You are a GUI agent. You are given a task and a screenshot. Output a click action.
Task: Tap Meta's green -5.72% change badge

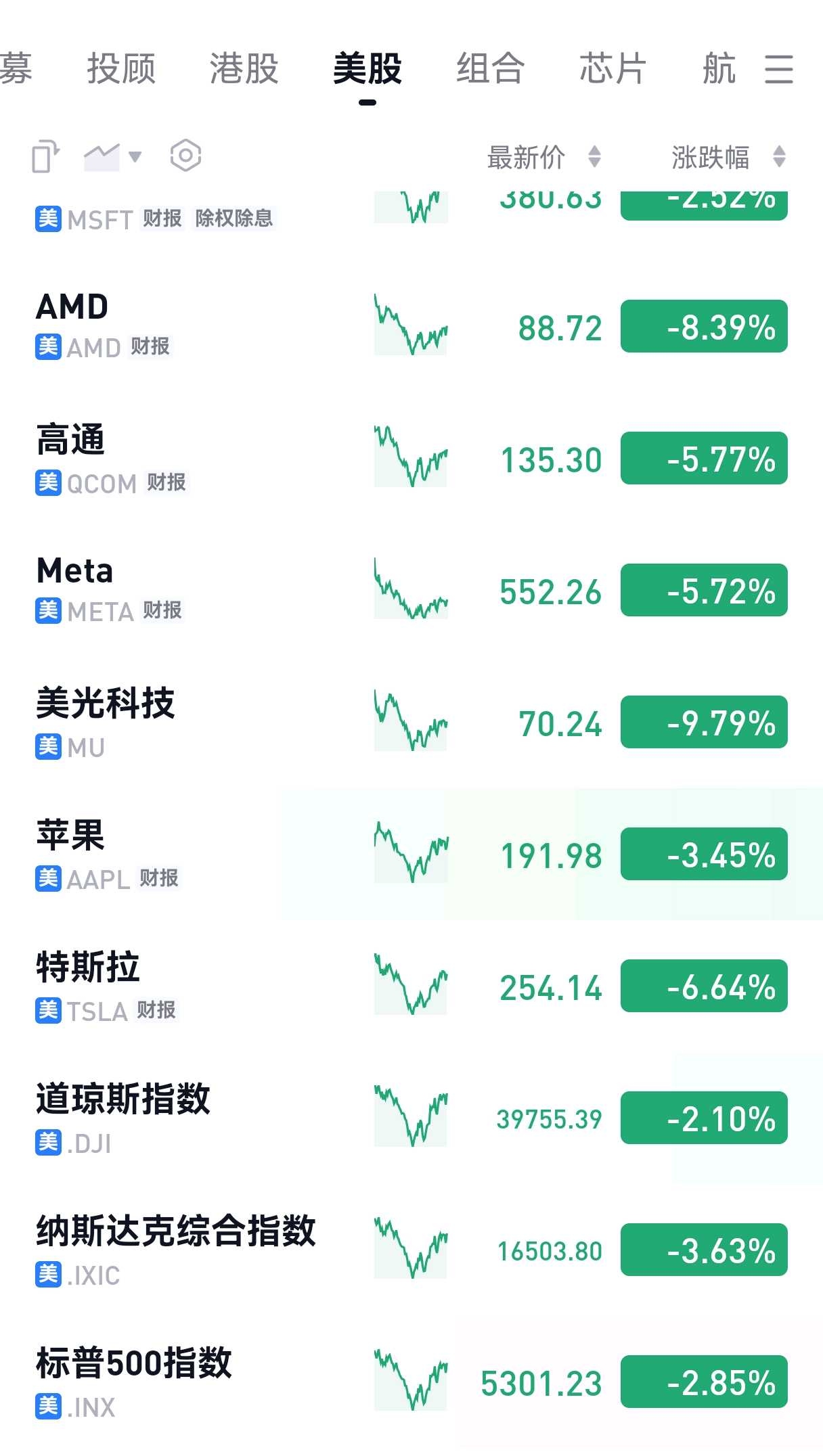tap(703, 590)
